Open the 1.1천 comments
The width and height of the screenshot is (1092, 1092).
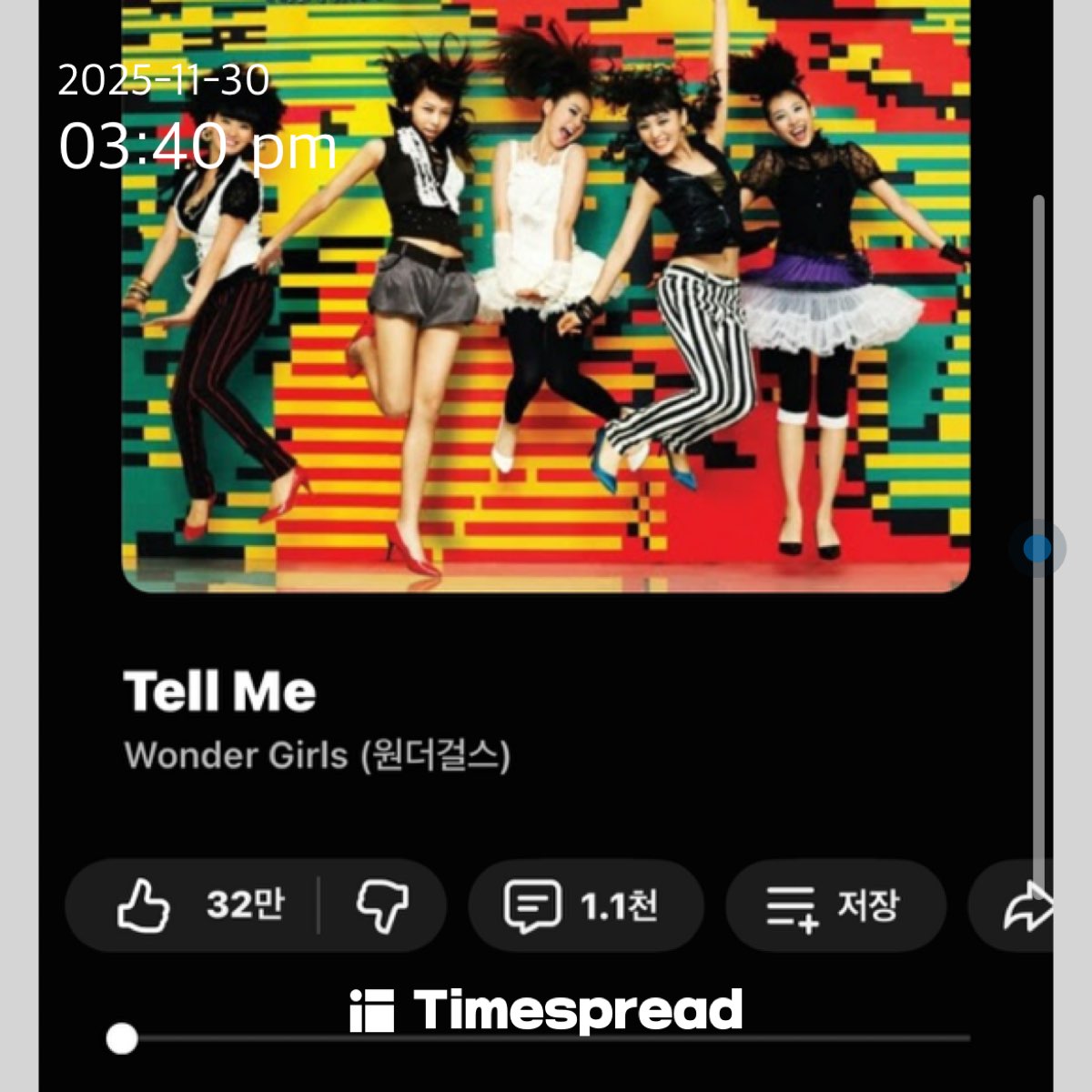click(x=585, y=905)
